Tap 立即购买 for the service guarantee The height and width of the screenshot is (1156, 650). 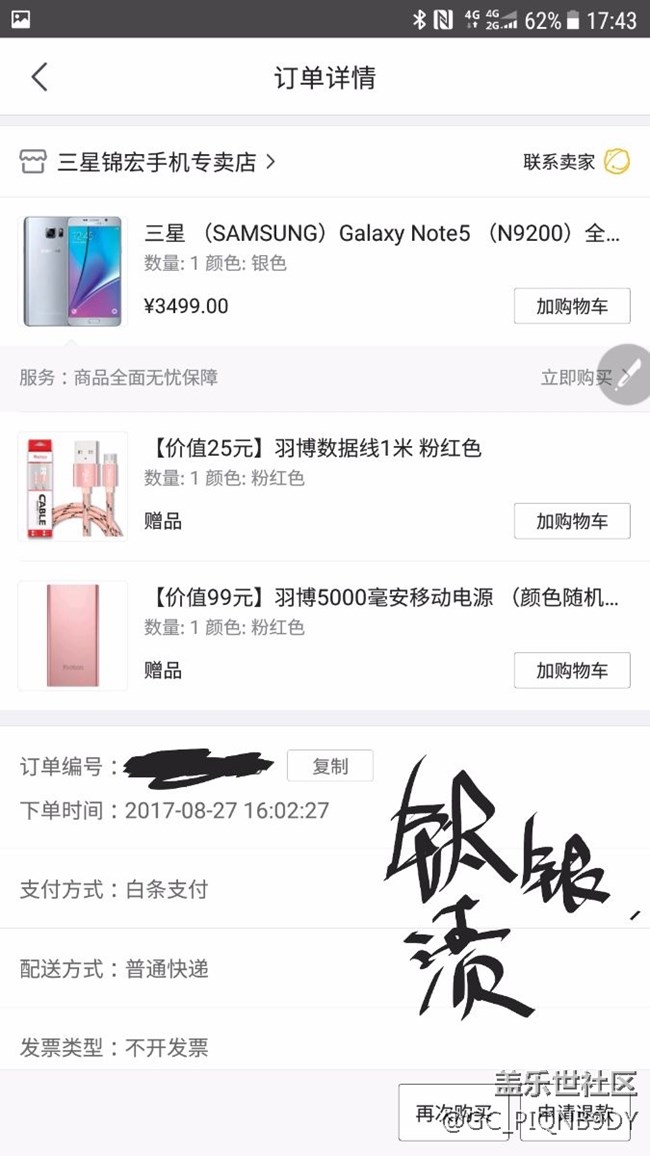(576, 377)
